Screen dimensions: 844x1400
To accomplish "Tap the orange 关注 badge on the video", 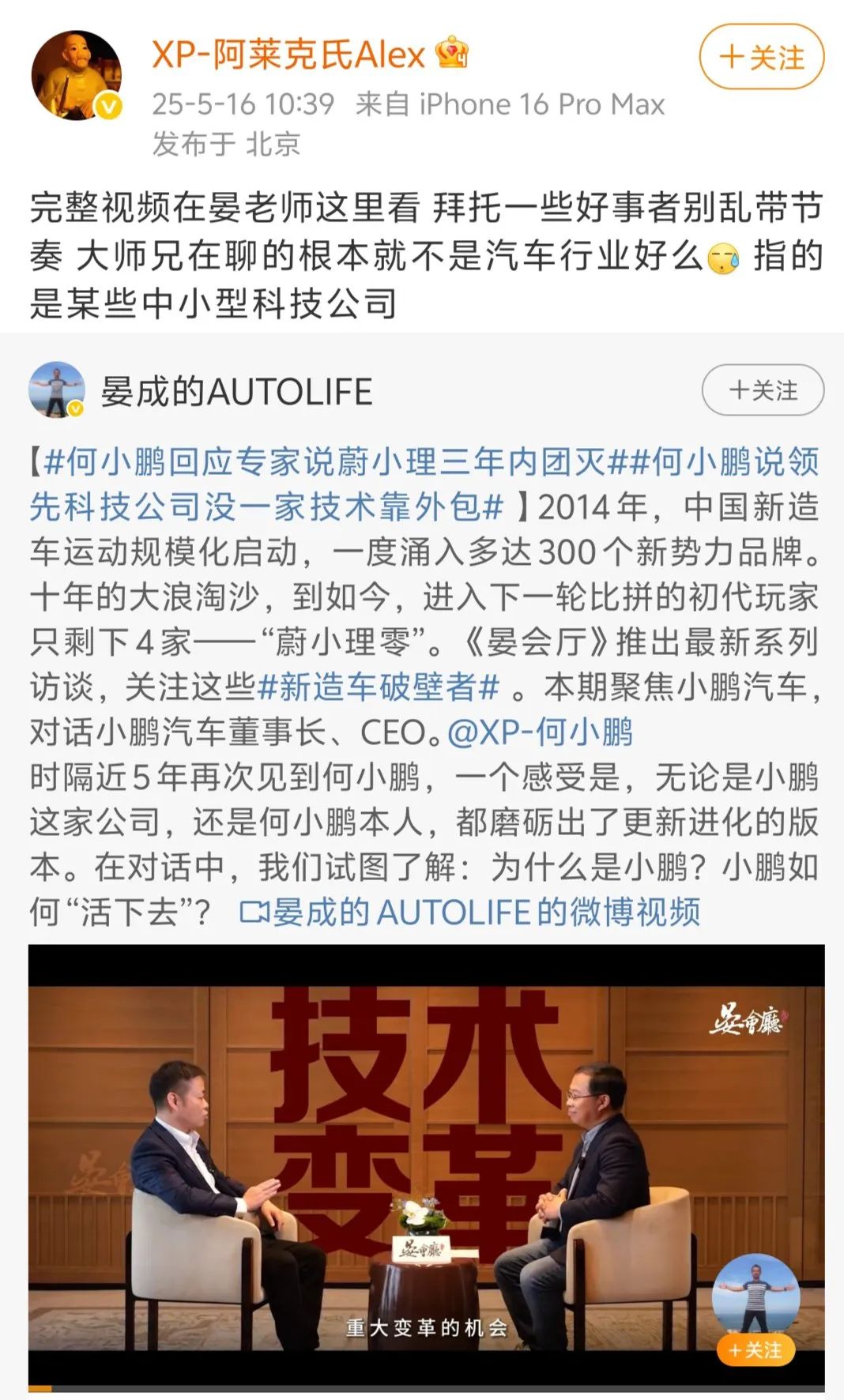I will click(755, 1350).
